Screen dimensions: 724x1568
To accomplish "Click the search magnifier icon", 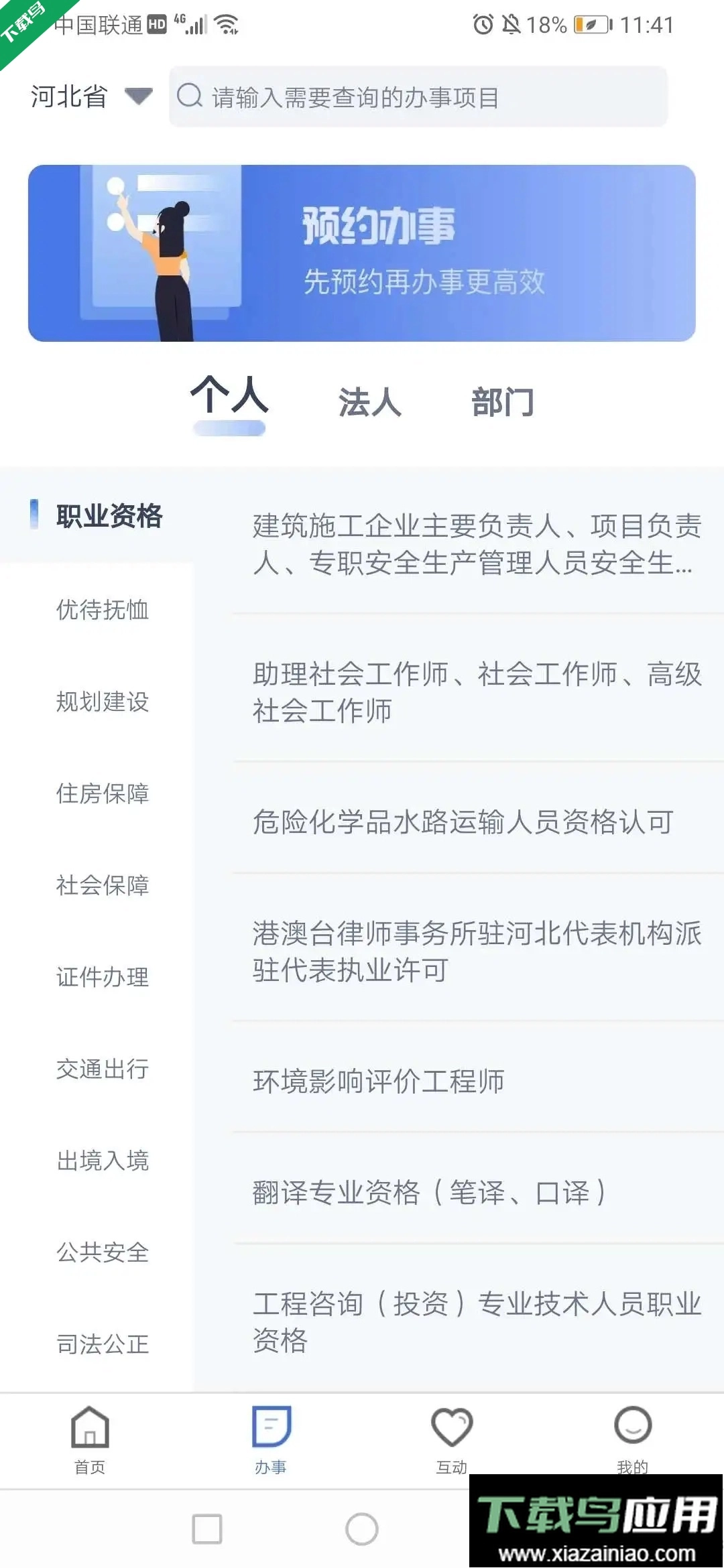I will [191, 96].
